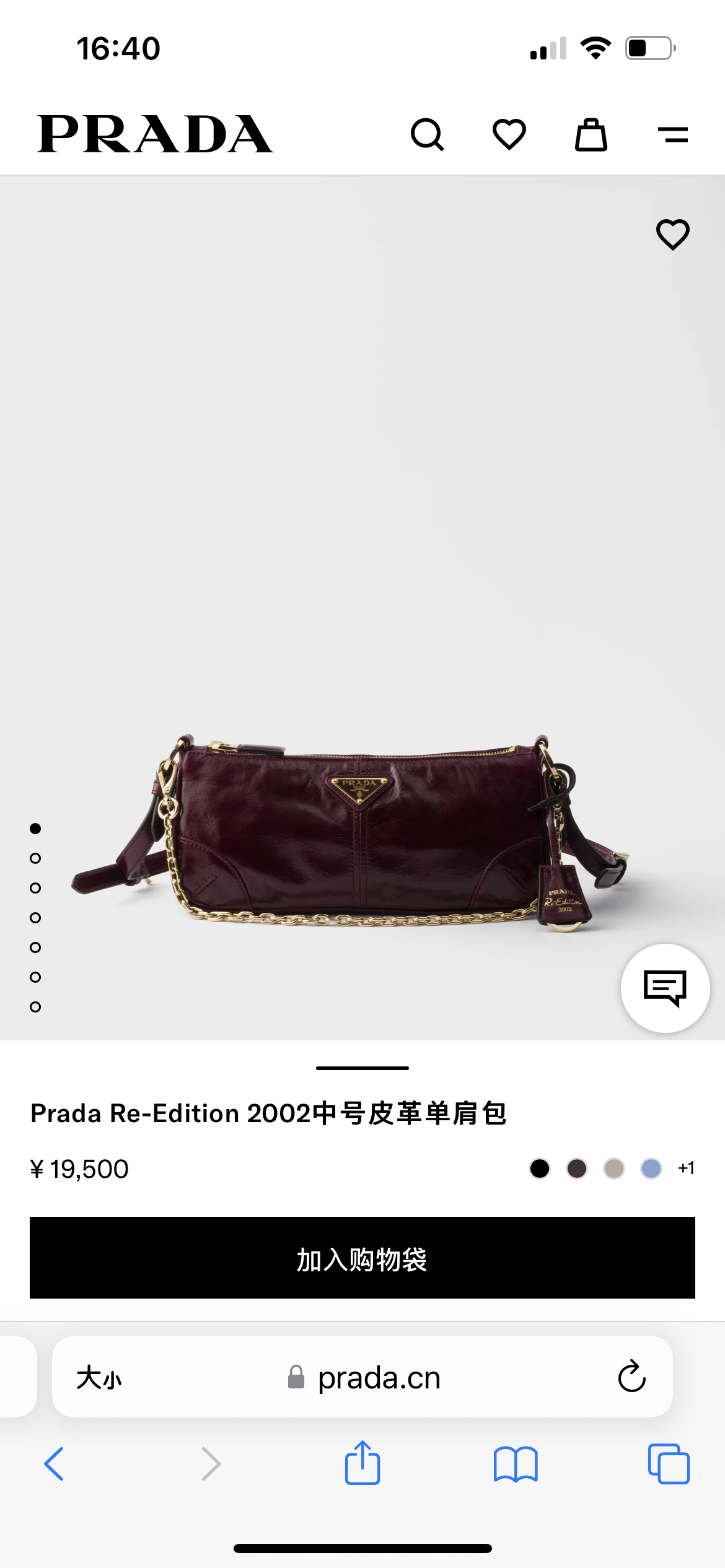Open the wishlist from the header
725x1568 pixels.
[x=509, y=134]
